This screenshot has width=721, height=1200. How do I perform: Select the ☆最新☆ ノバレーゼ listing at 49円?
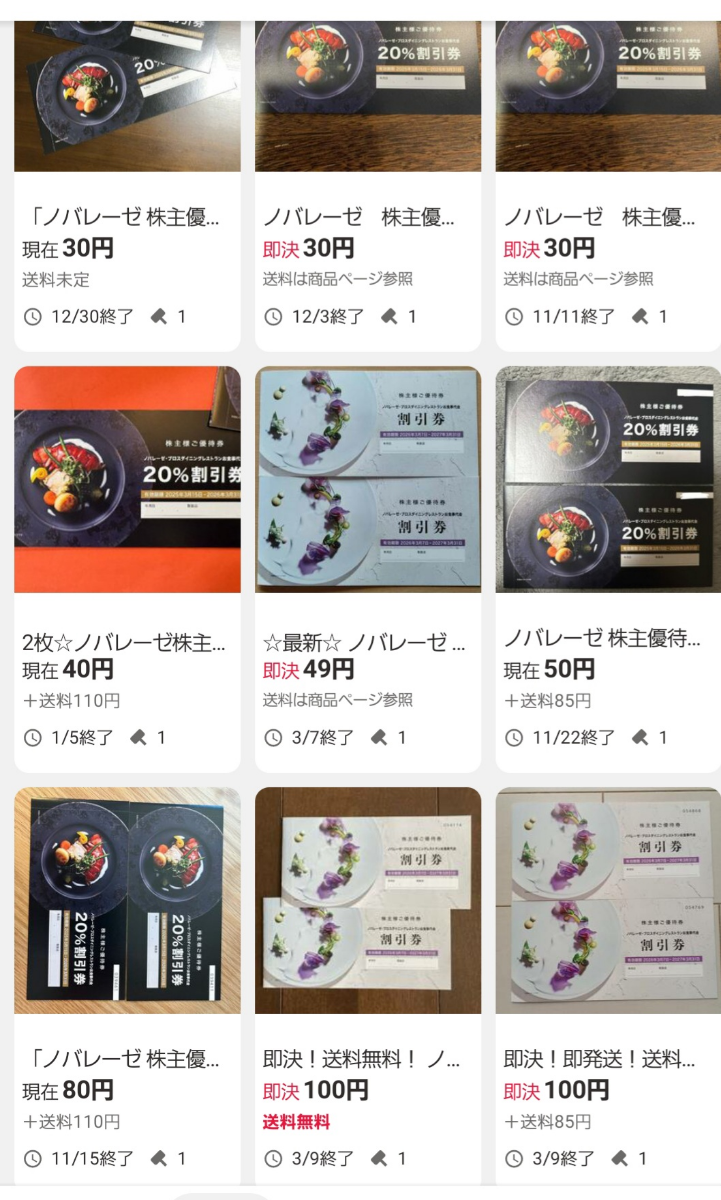(x=368, y=640)
